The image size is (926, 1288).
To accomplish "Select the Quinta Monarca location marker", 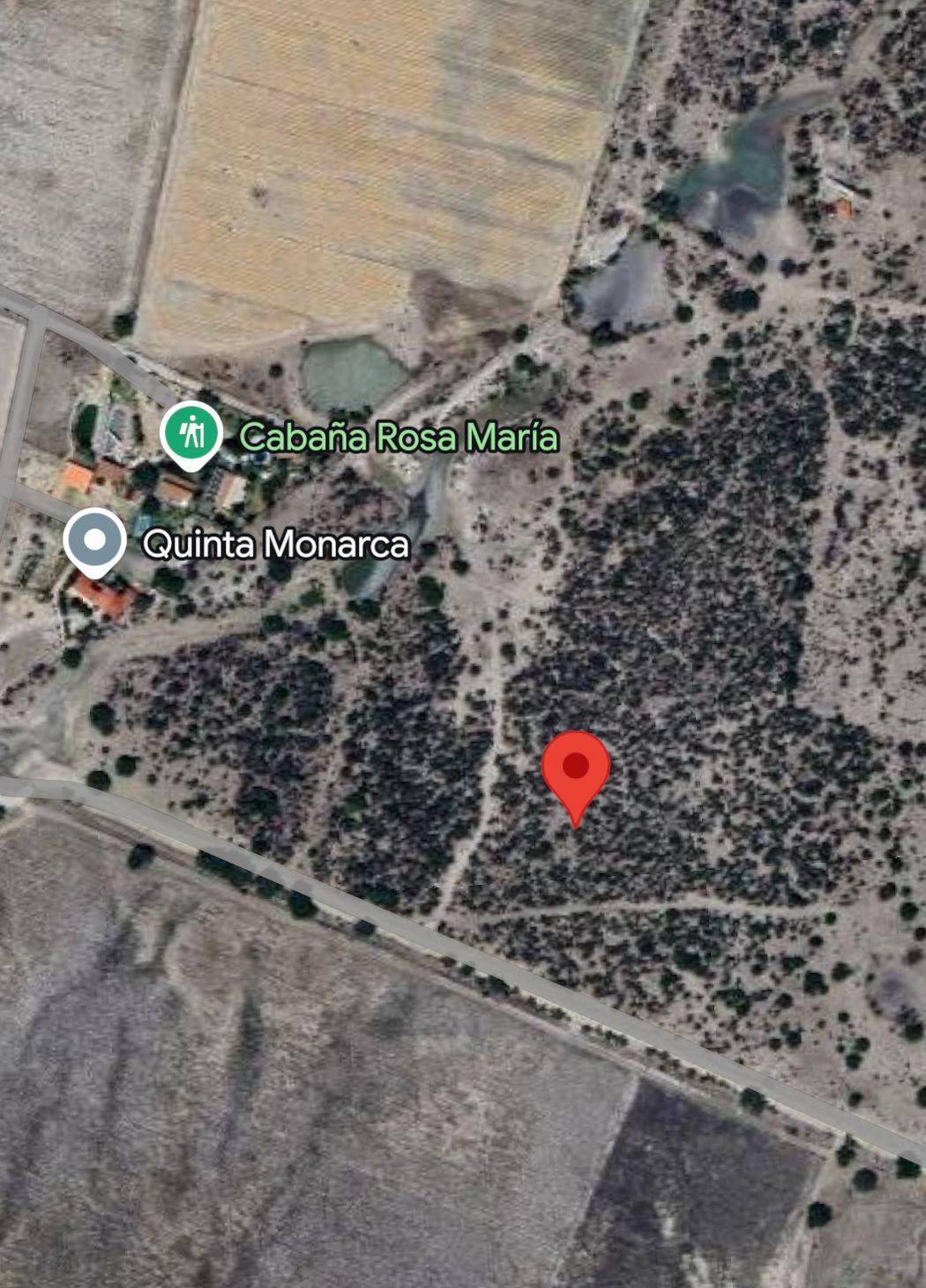I will pos(94,541).
